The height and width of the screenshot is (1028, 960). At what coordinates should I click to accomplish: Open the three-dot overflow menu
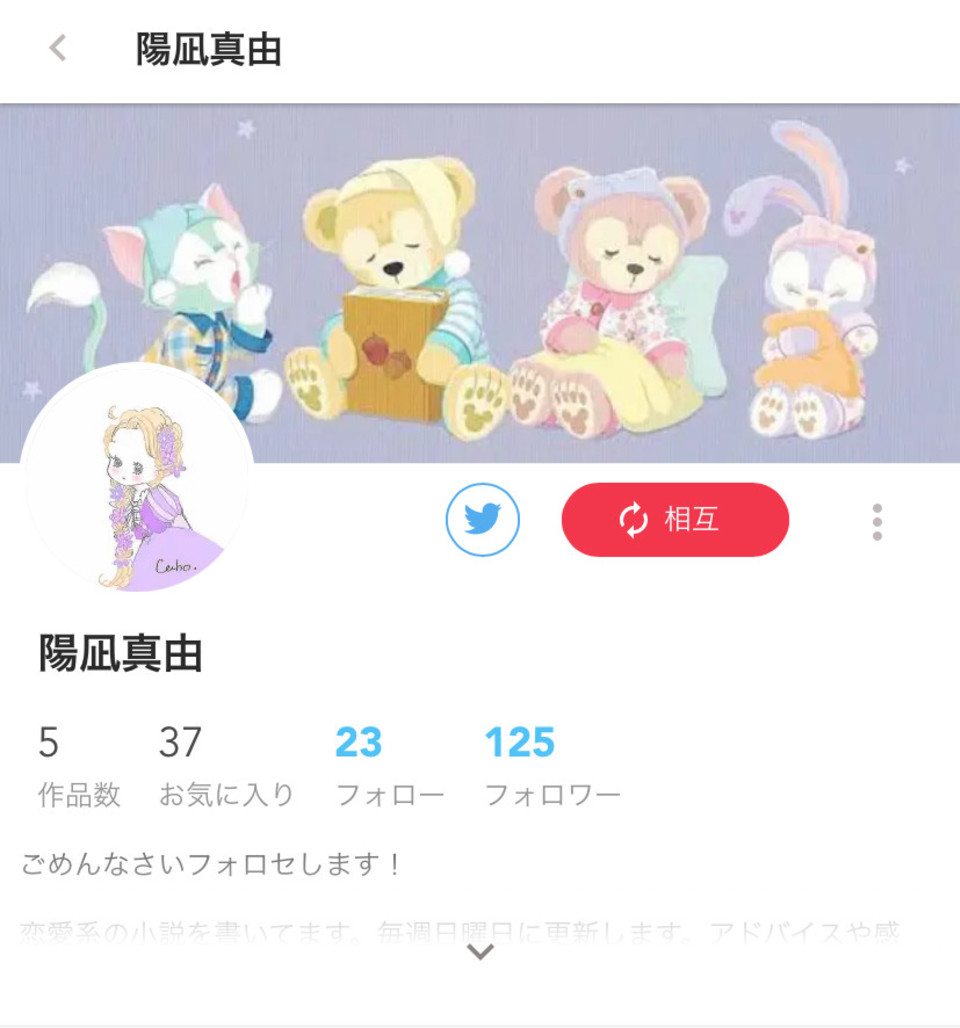click(876, 521)
